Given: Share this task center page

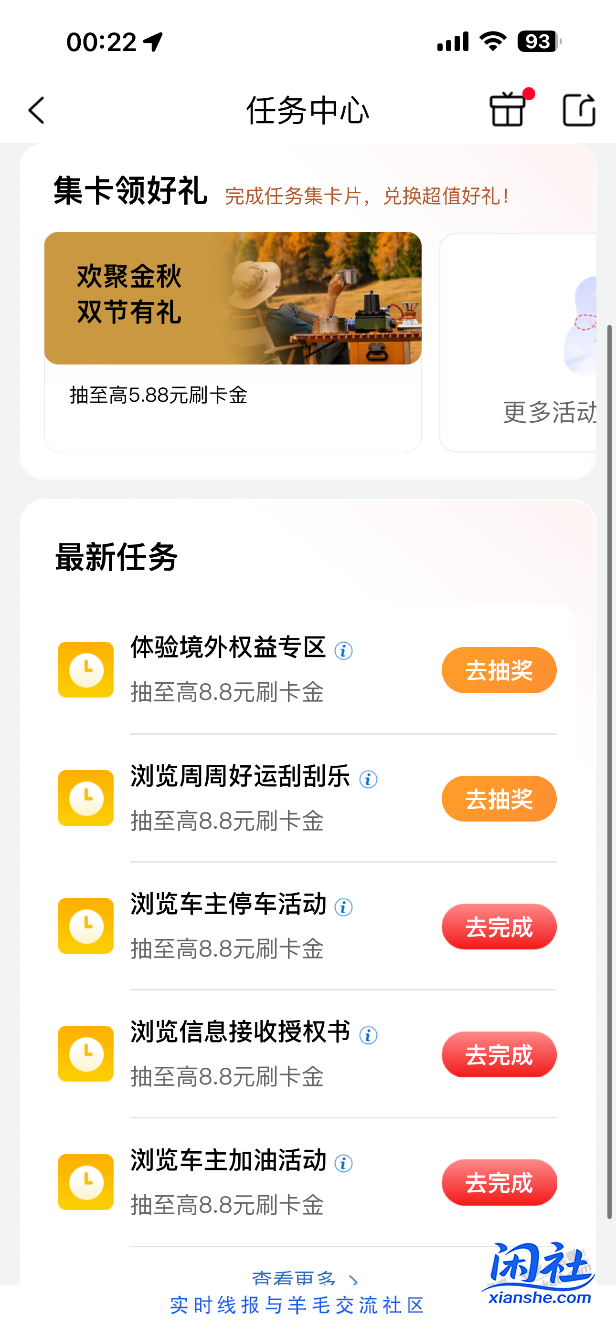Looking at the screenshot, I should click(x=579, y=110).
